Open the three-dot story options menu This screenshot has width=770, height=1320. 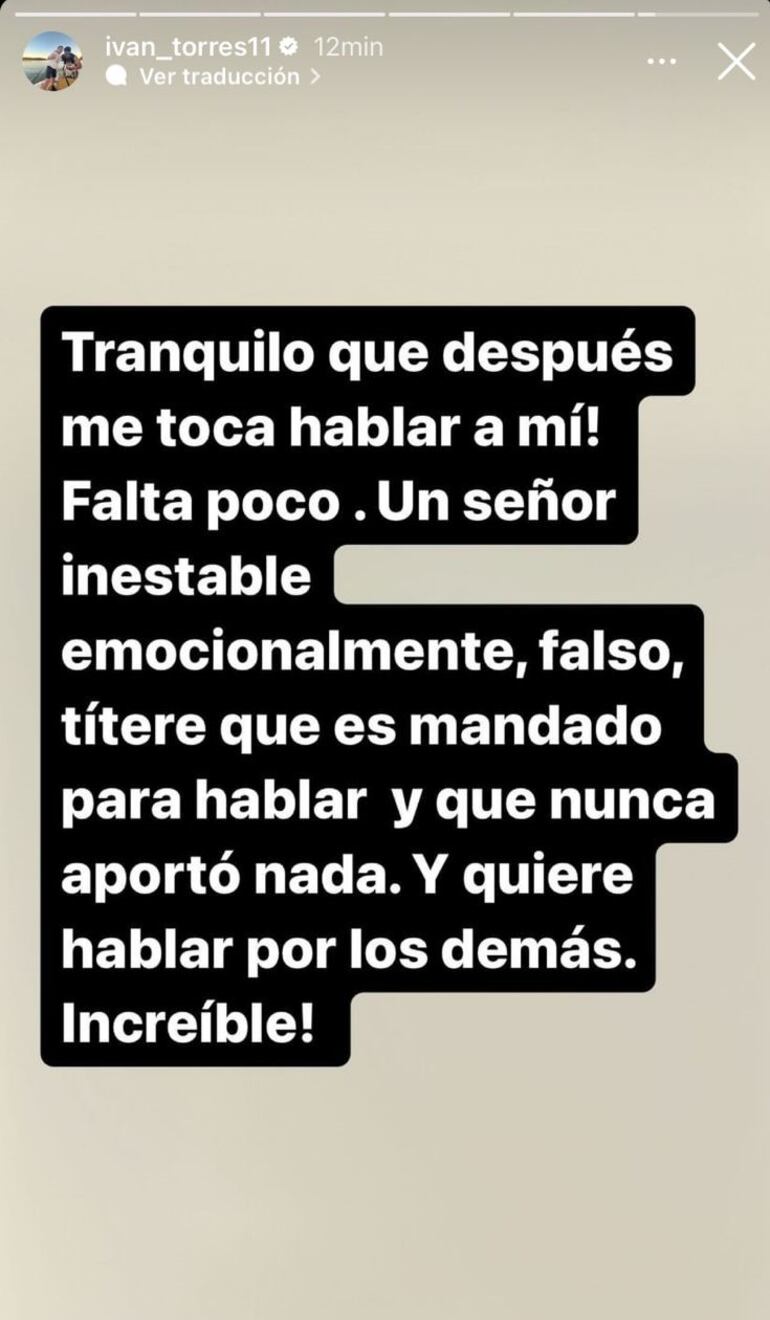coord(662,61)
